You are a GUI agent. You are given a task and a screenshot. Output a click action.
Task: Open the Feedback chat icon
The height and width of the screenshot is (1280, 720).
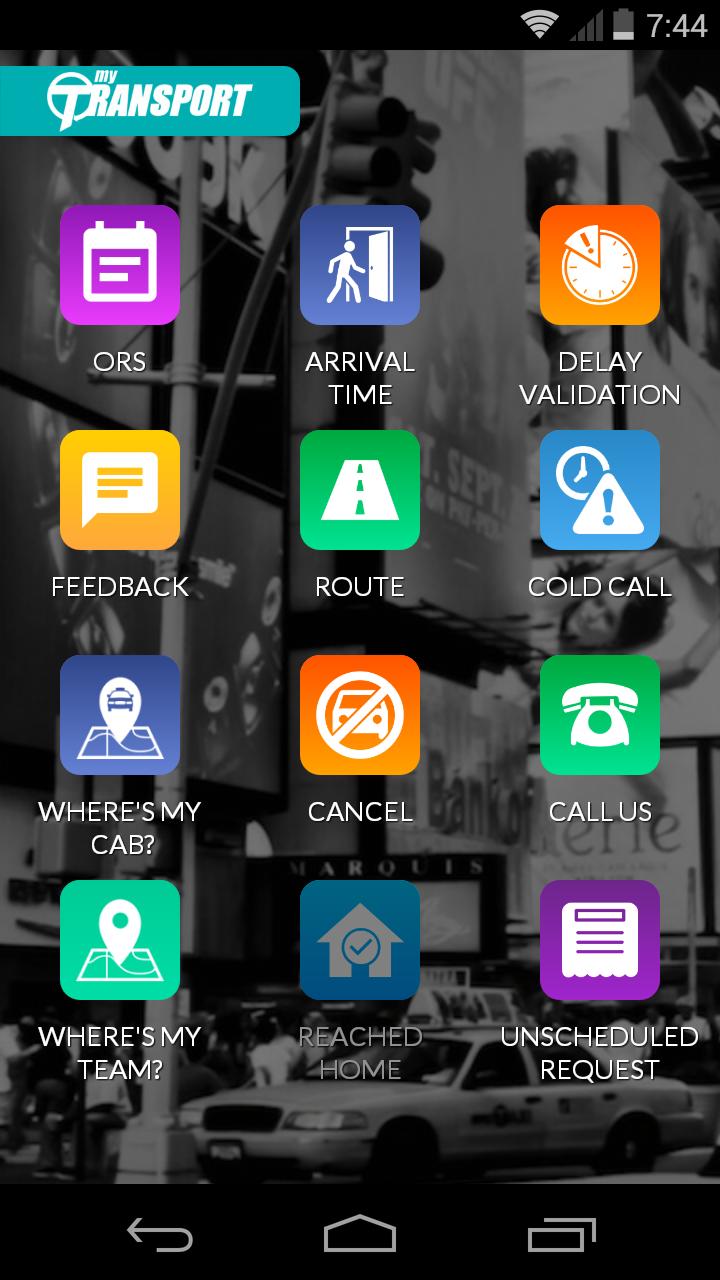pyautogui.click(x=120, y=490)
